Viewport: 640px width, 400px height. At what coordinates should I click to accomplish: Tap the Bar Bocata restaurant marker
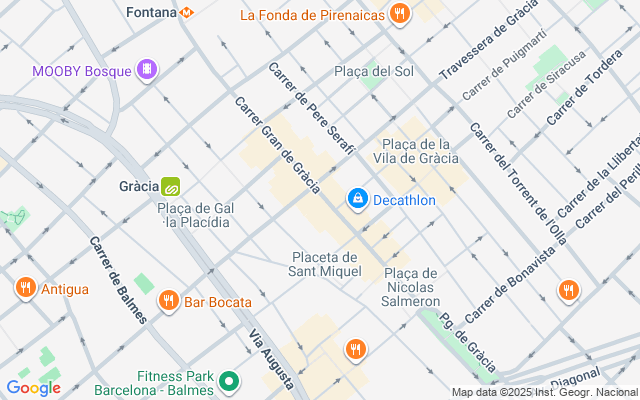[169, 301]
